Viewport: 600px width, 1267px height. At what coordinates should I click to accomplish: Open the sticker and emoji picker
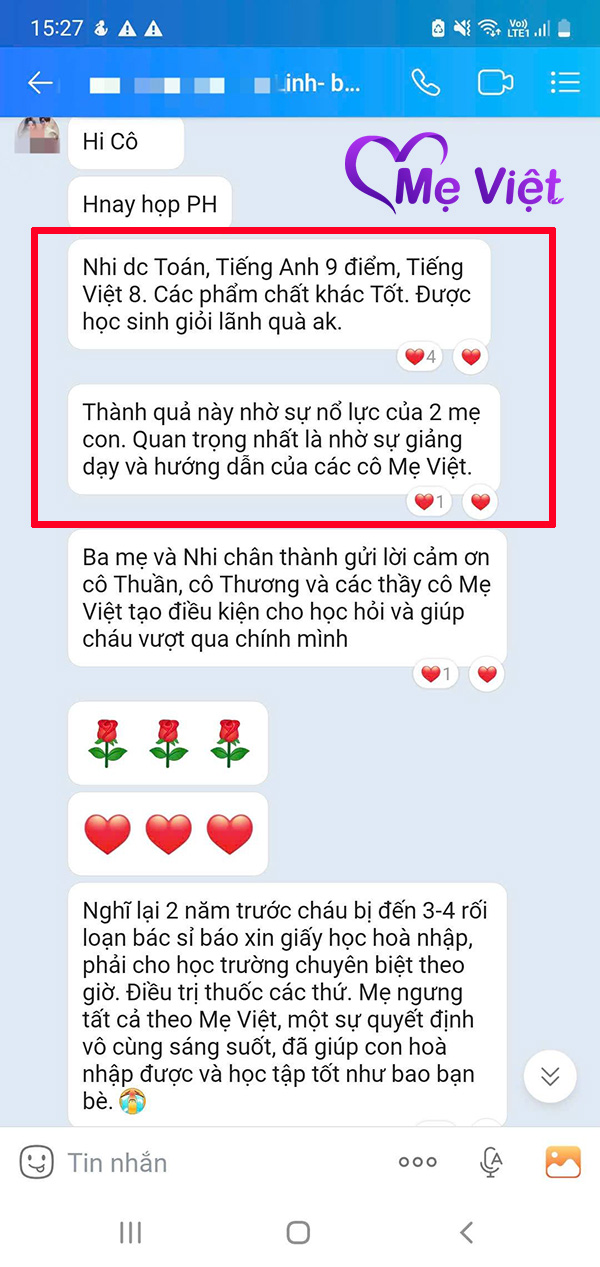pyautogui.click(x=37, y=1161)
